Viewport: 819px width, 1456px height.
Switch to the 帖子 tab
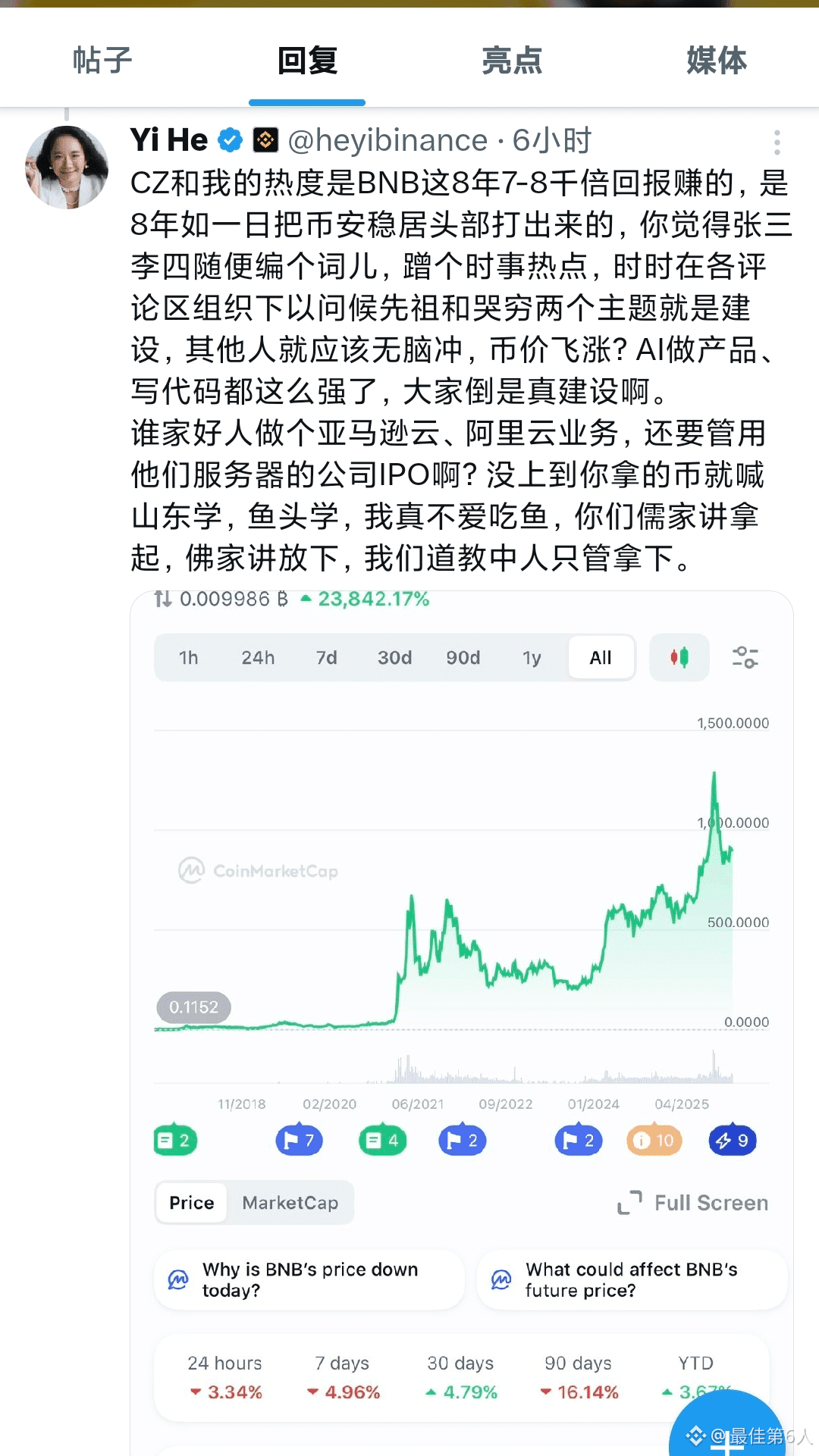pyautogui.click(x=102, y=61)
